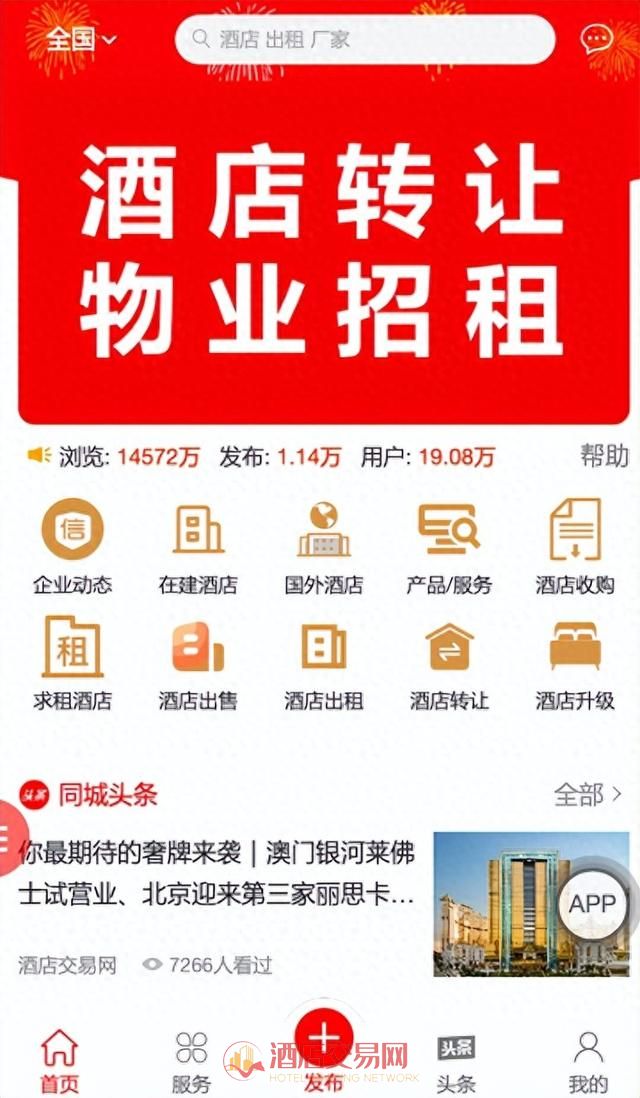The height and width of the screenshot is (1098, 640).
Task: Open 帮助 help link
Action: (x=604, y=456)
